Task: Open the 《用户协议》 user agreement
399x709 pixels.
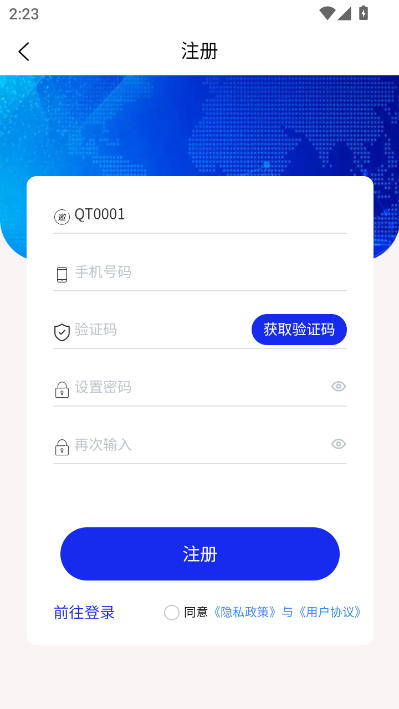Action: point(329,612)
